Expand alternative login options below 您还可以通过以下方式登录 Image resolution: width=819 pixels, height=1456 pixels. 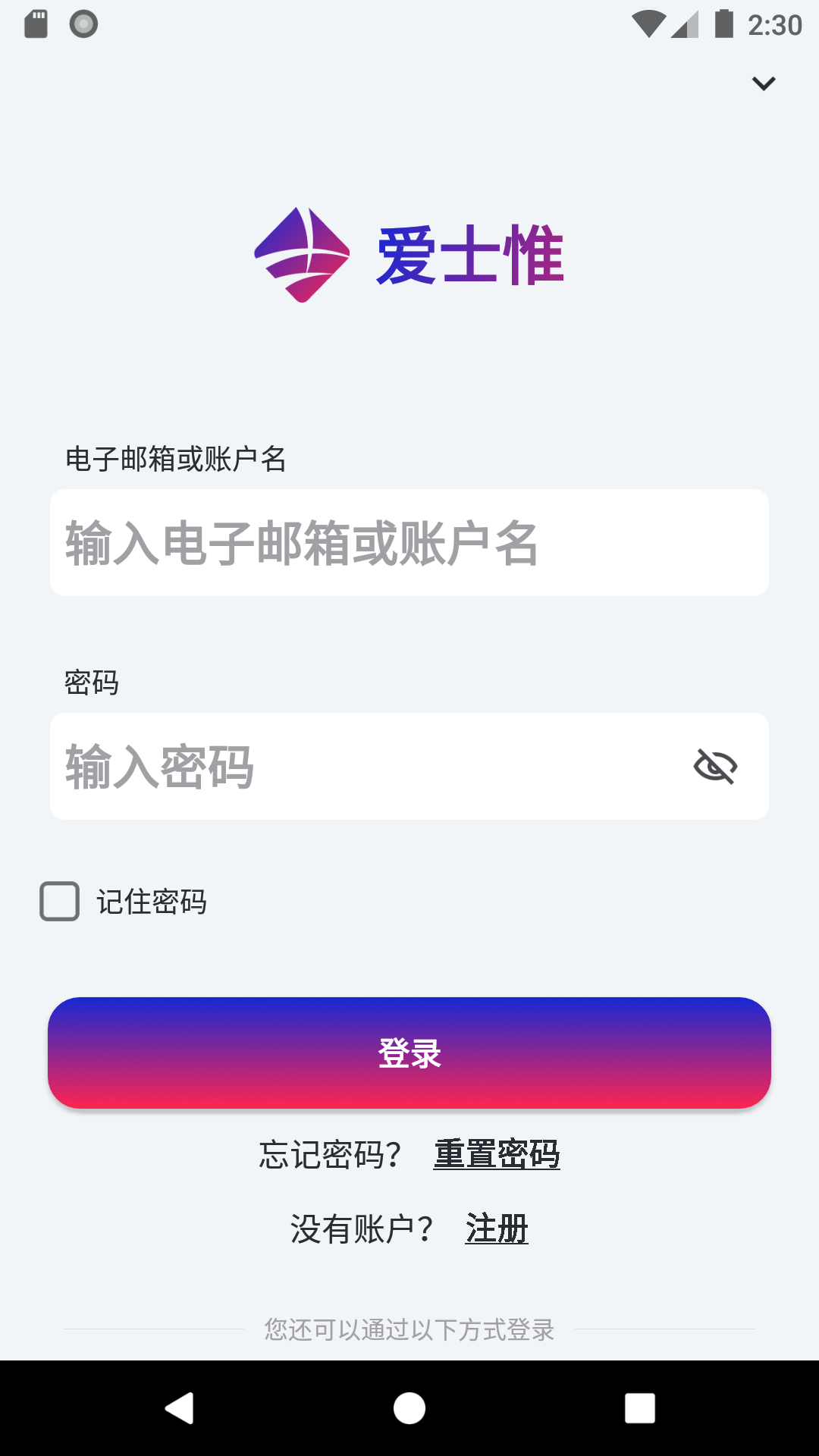409,1331
